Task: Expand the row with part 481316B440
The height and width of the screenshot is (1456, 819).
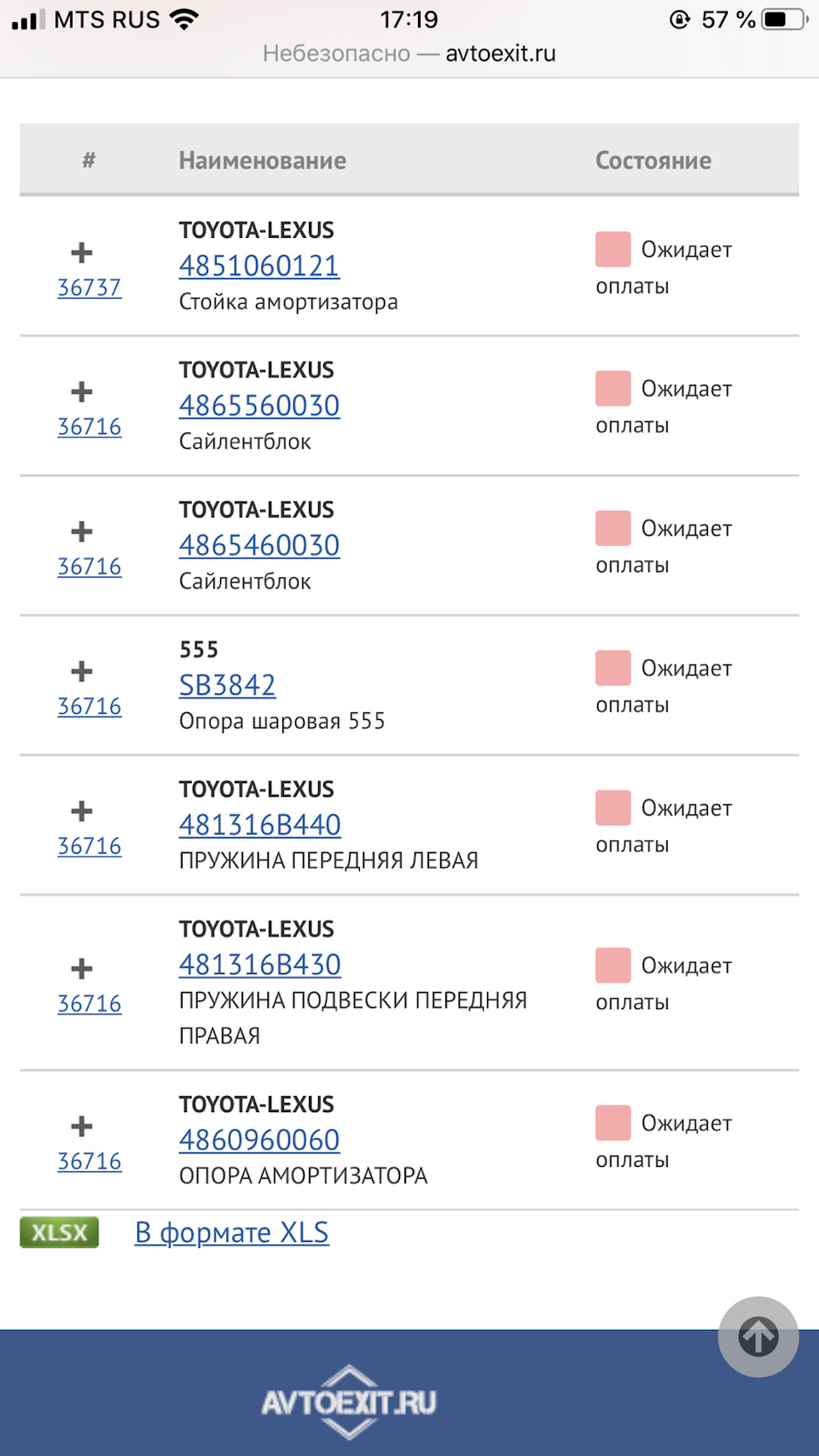Action: [82, 811]
